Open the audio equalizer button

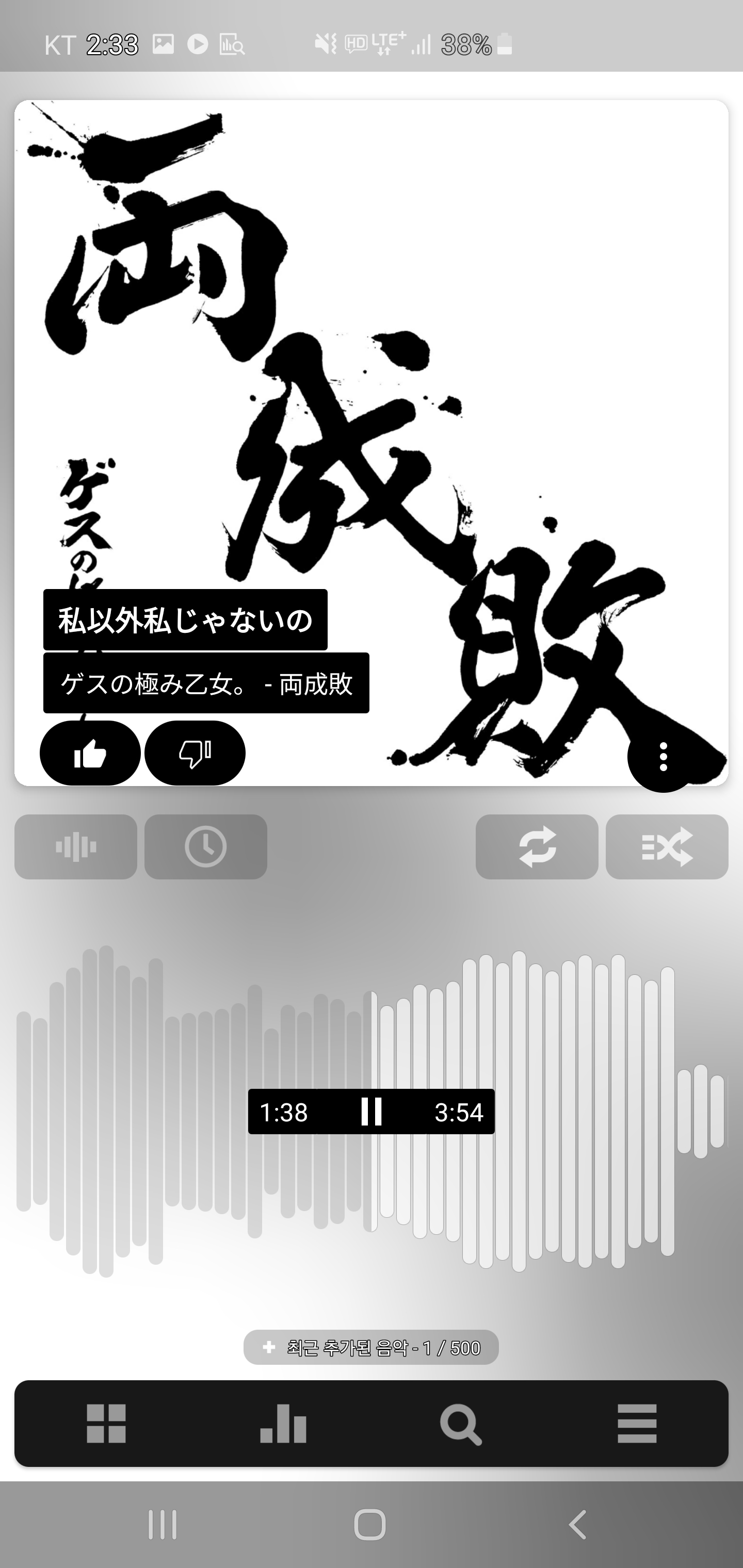(x=75, y=847)
